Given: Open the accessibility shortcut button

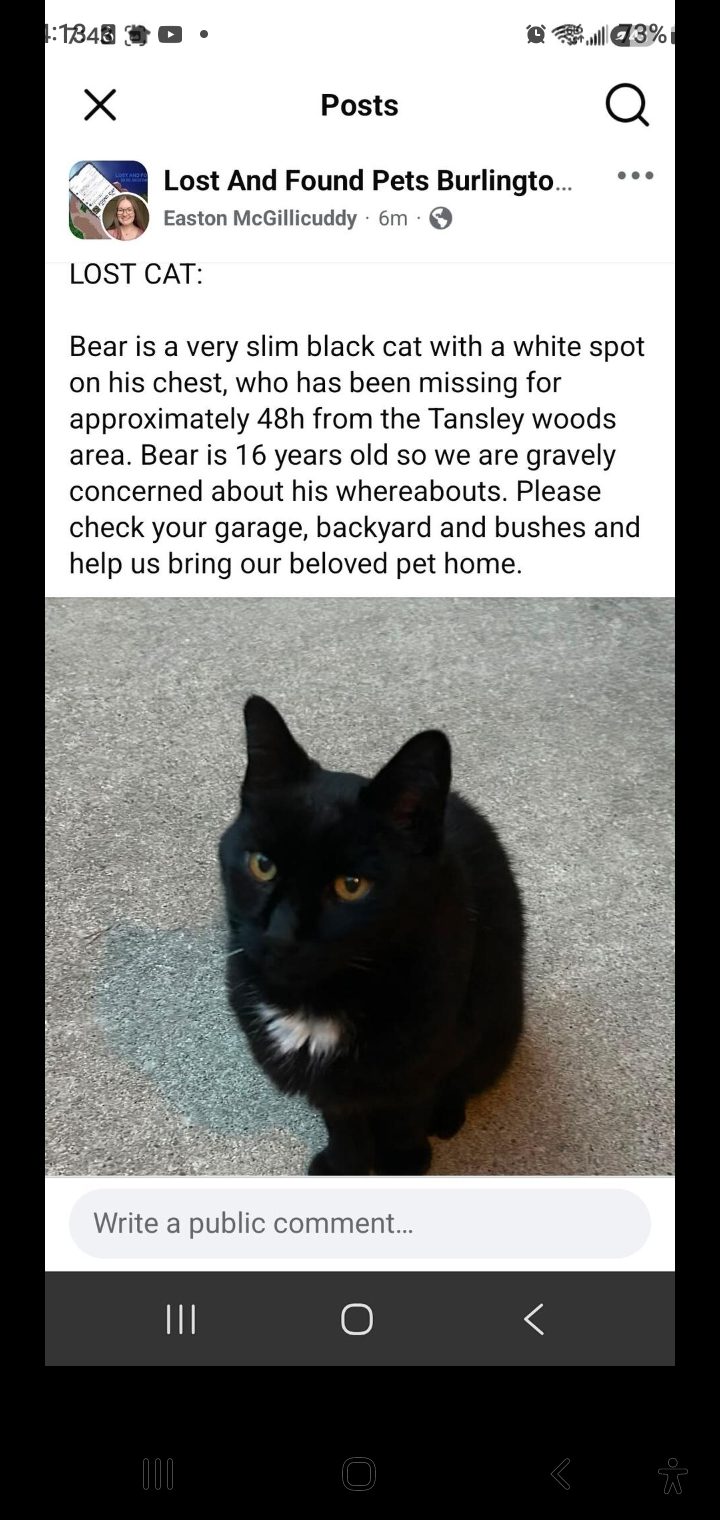Looking at the screenshot, I should click(x=672, y=1475).
